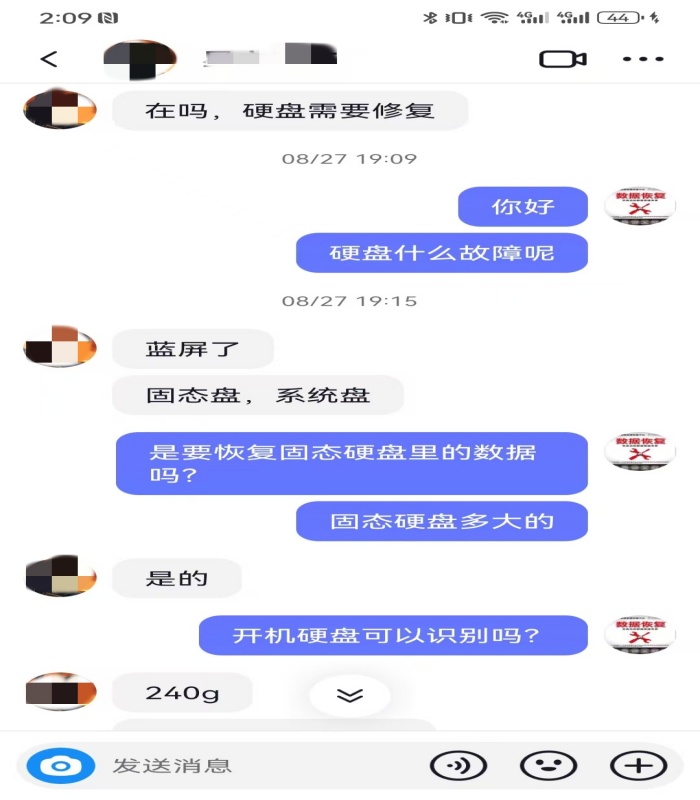Go back from this chat

pos(48,59)
